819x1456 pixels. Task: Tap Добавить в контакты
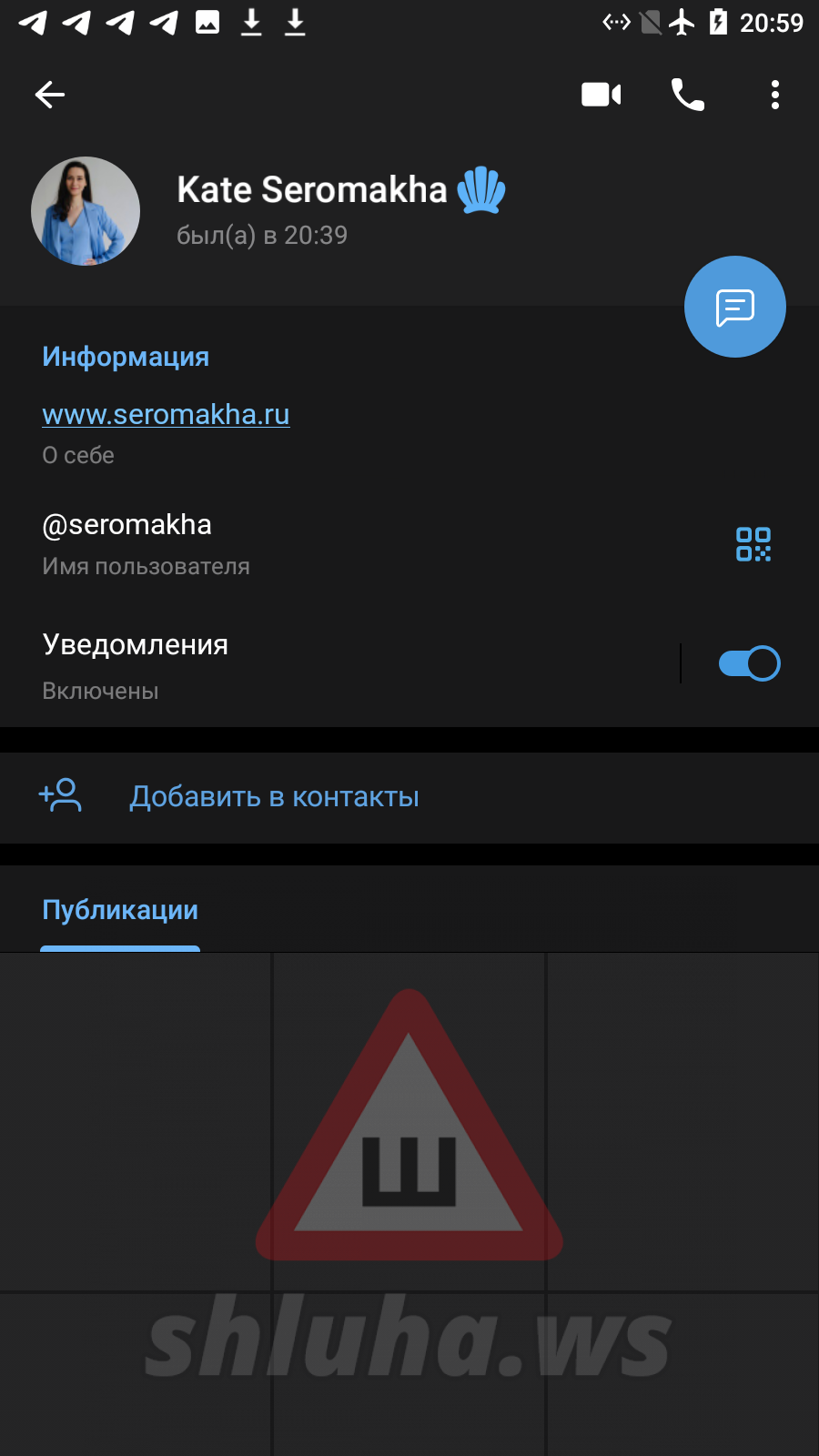(409, 797)
